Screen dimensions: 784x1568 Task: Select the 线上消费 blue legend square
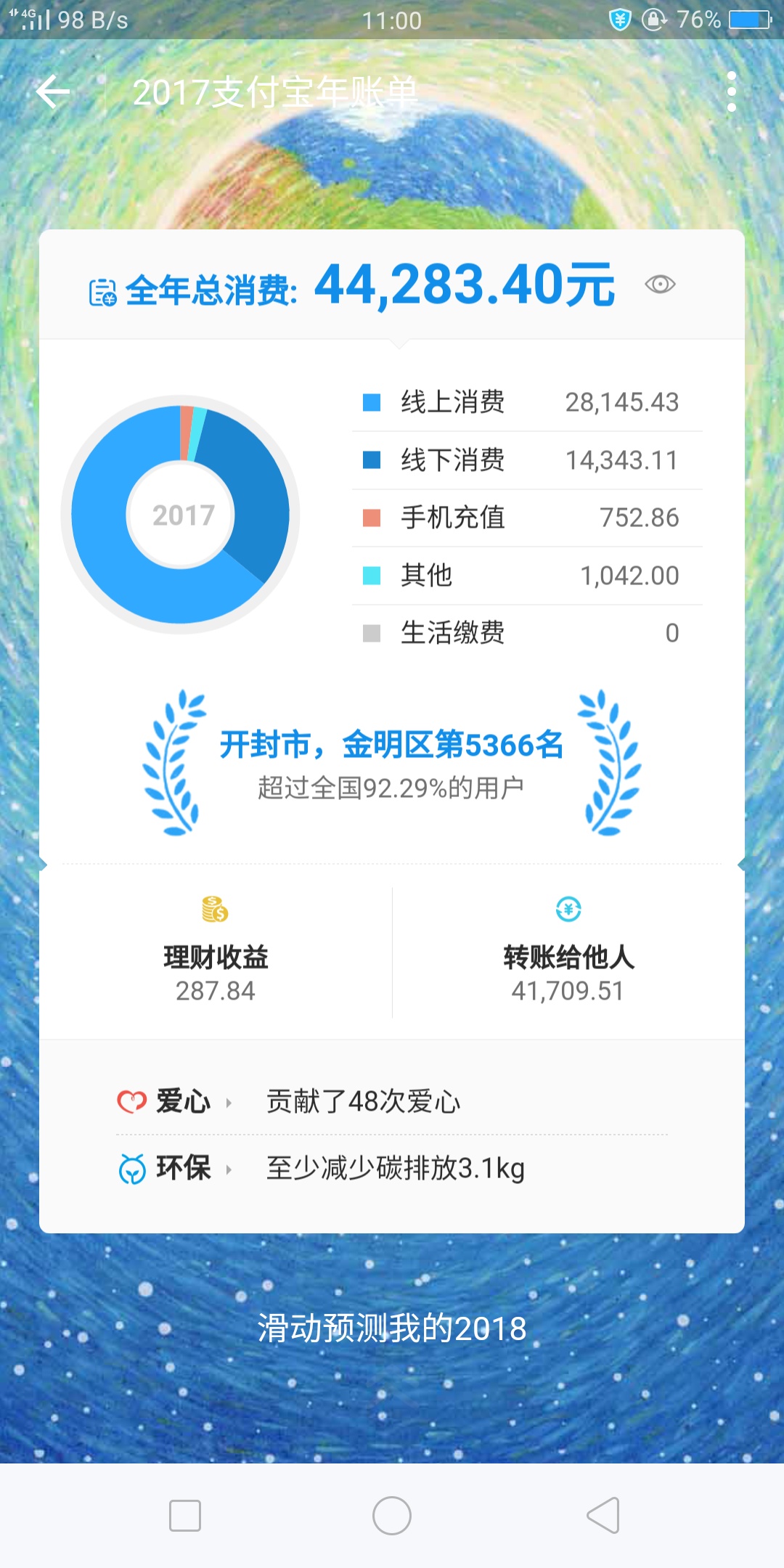pos(372,401)
